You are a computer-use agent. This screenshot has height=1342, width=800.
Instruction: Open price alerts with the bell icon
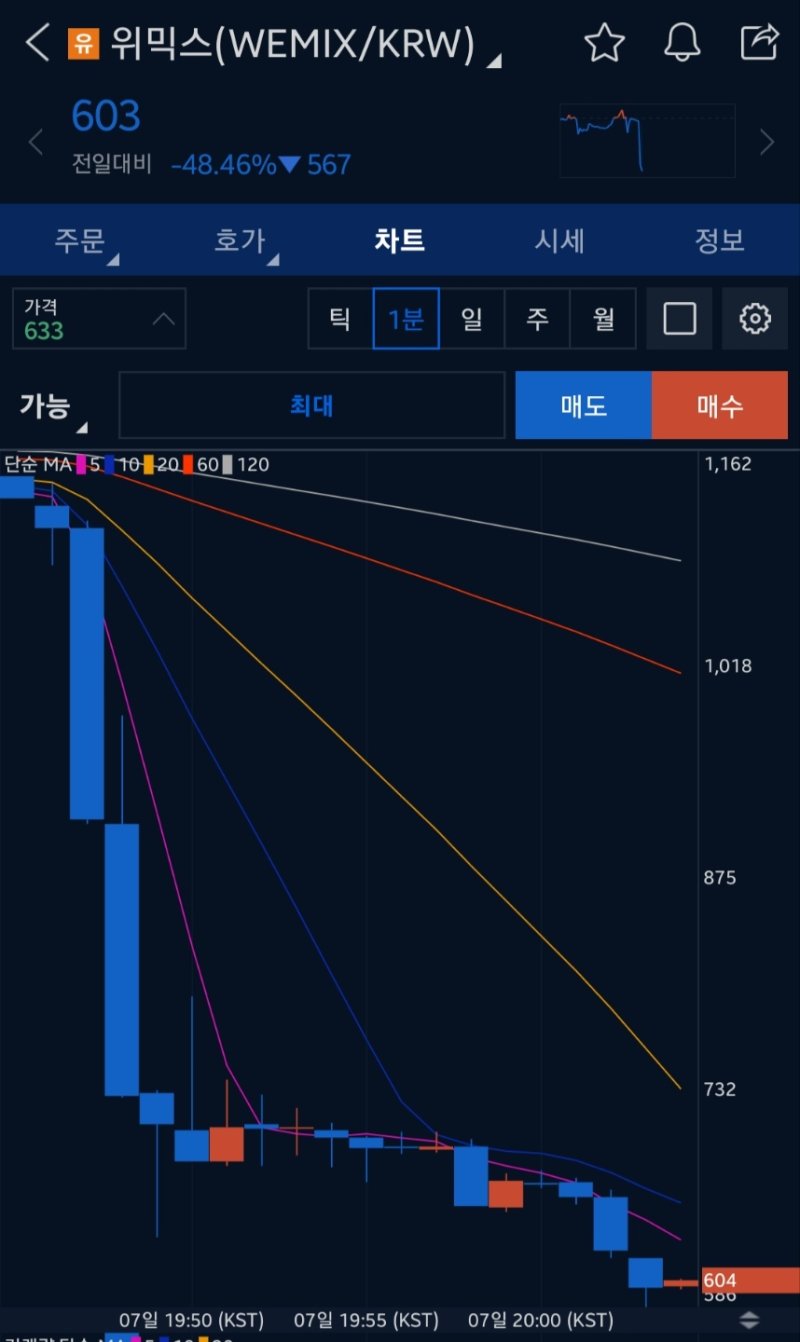683,42
